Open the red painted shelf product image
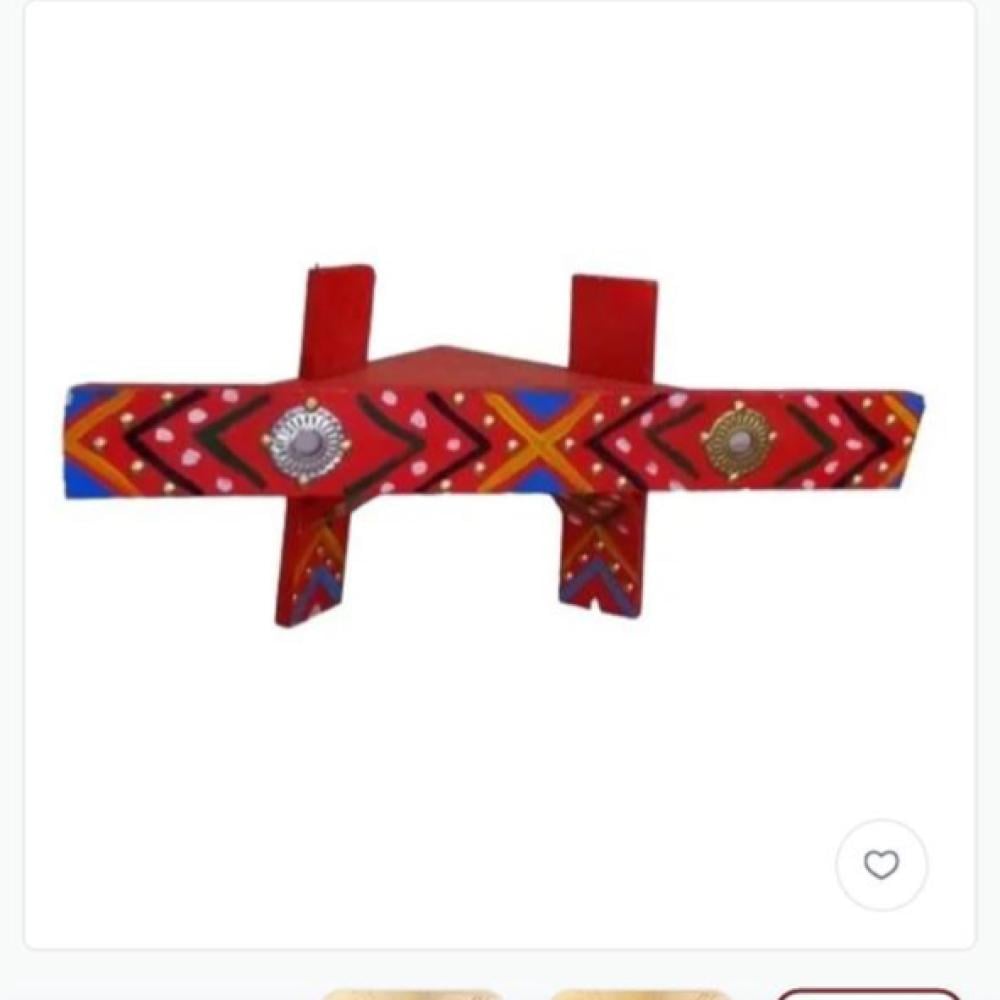This screenshot has height=1000, width=1000. pos(495,445)
